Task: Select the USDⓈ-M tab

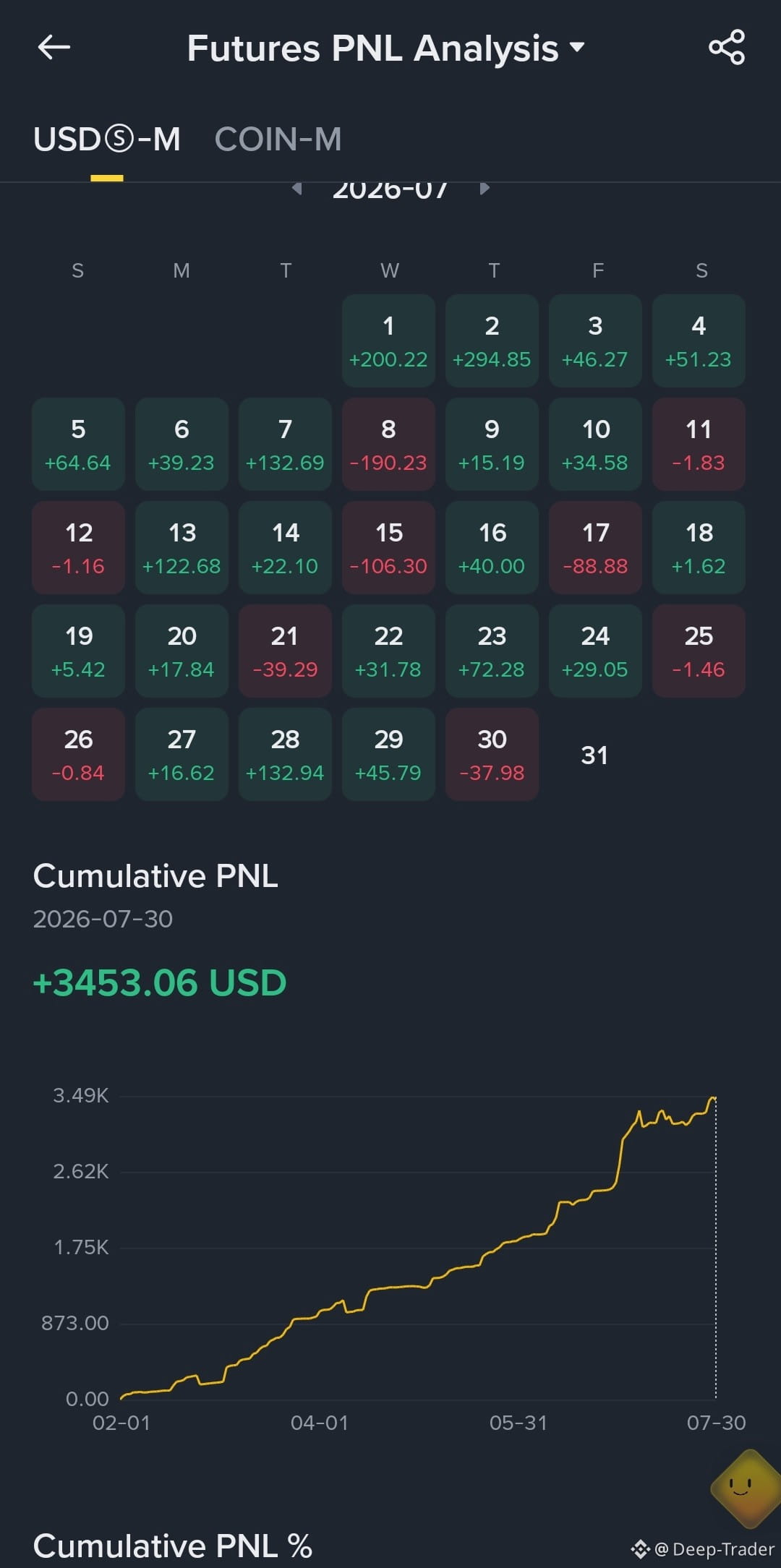Action: (107, 140)
